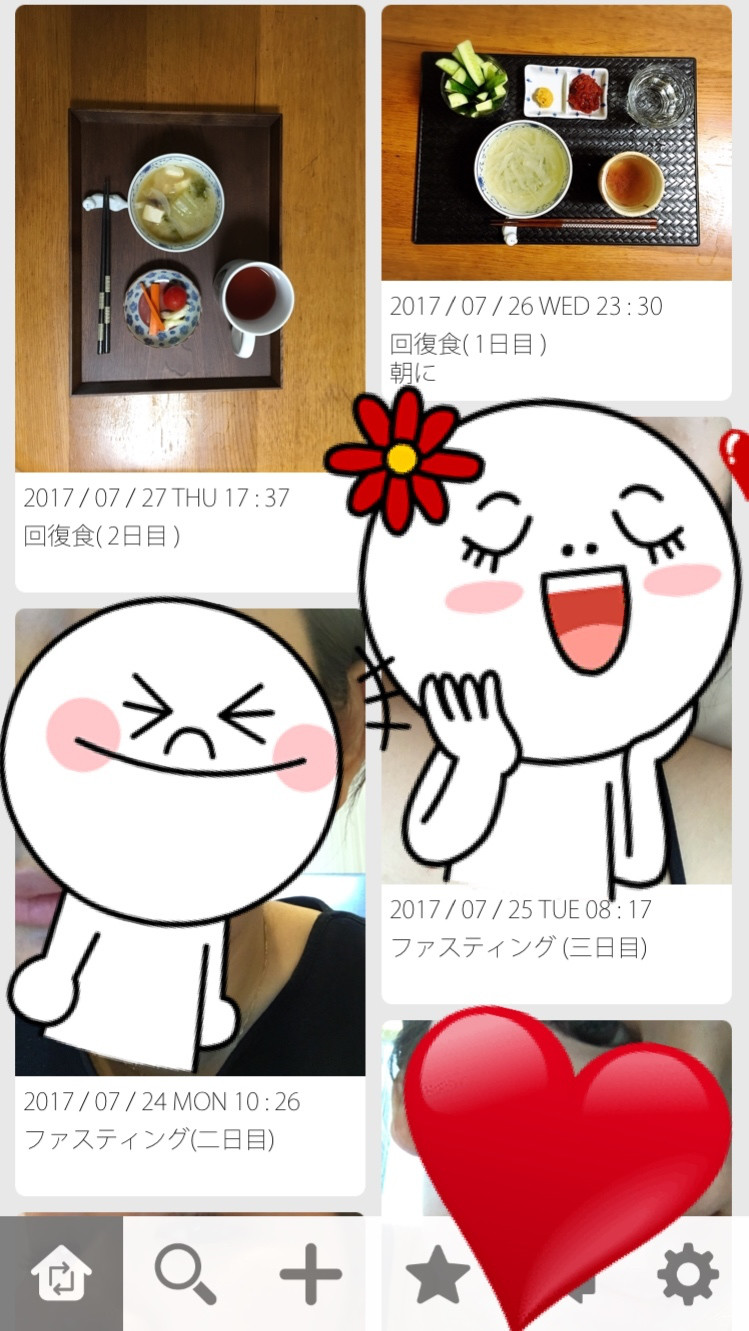
Task: Go to the home timeline tab
Action: pos(61,1274)
